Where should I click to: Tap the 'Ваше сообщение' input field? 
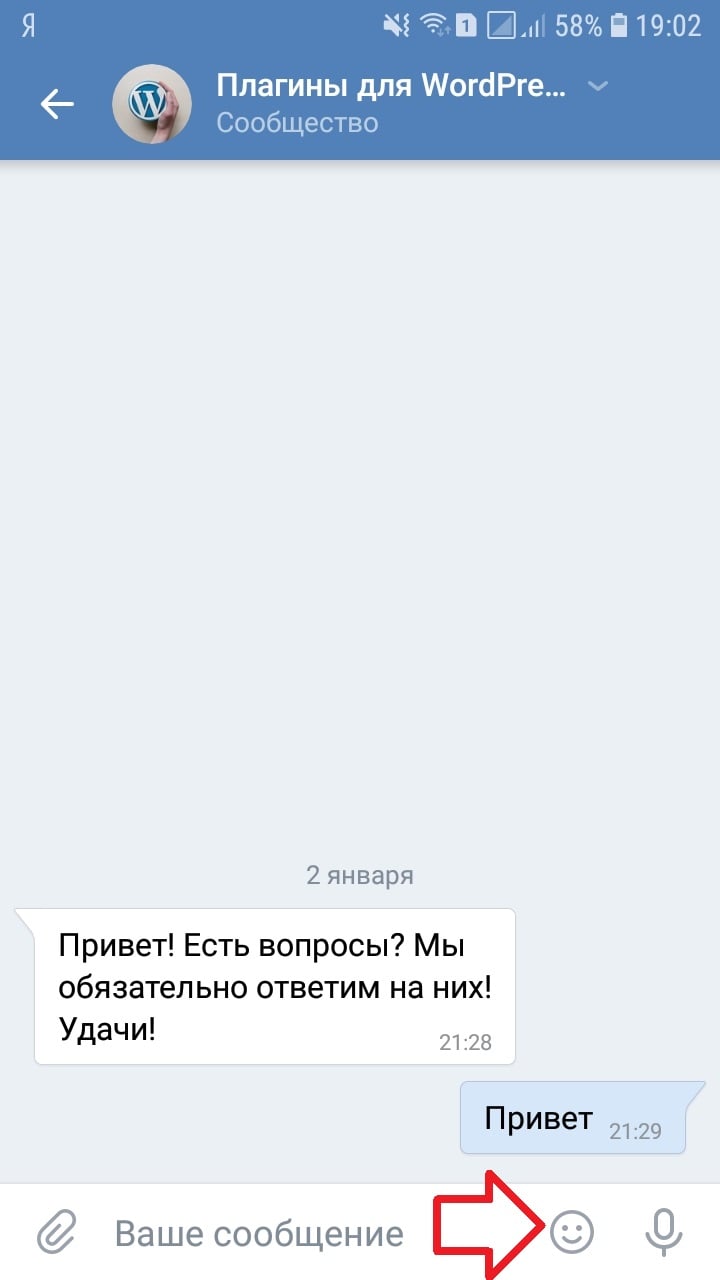(258, 1233)
